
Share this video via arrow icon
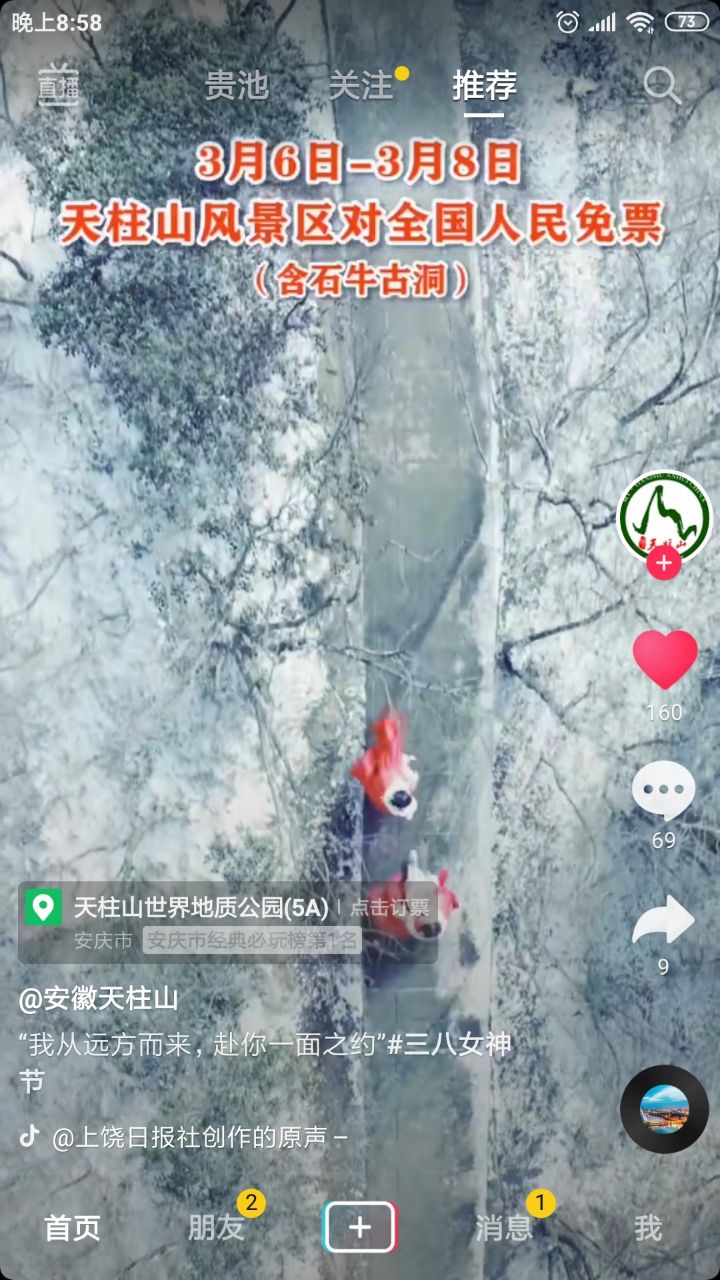[x=664, y=922]
